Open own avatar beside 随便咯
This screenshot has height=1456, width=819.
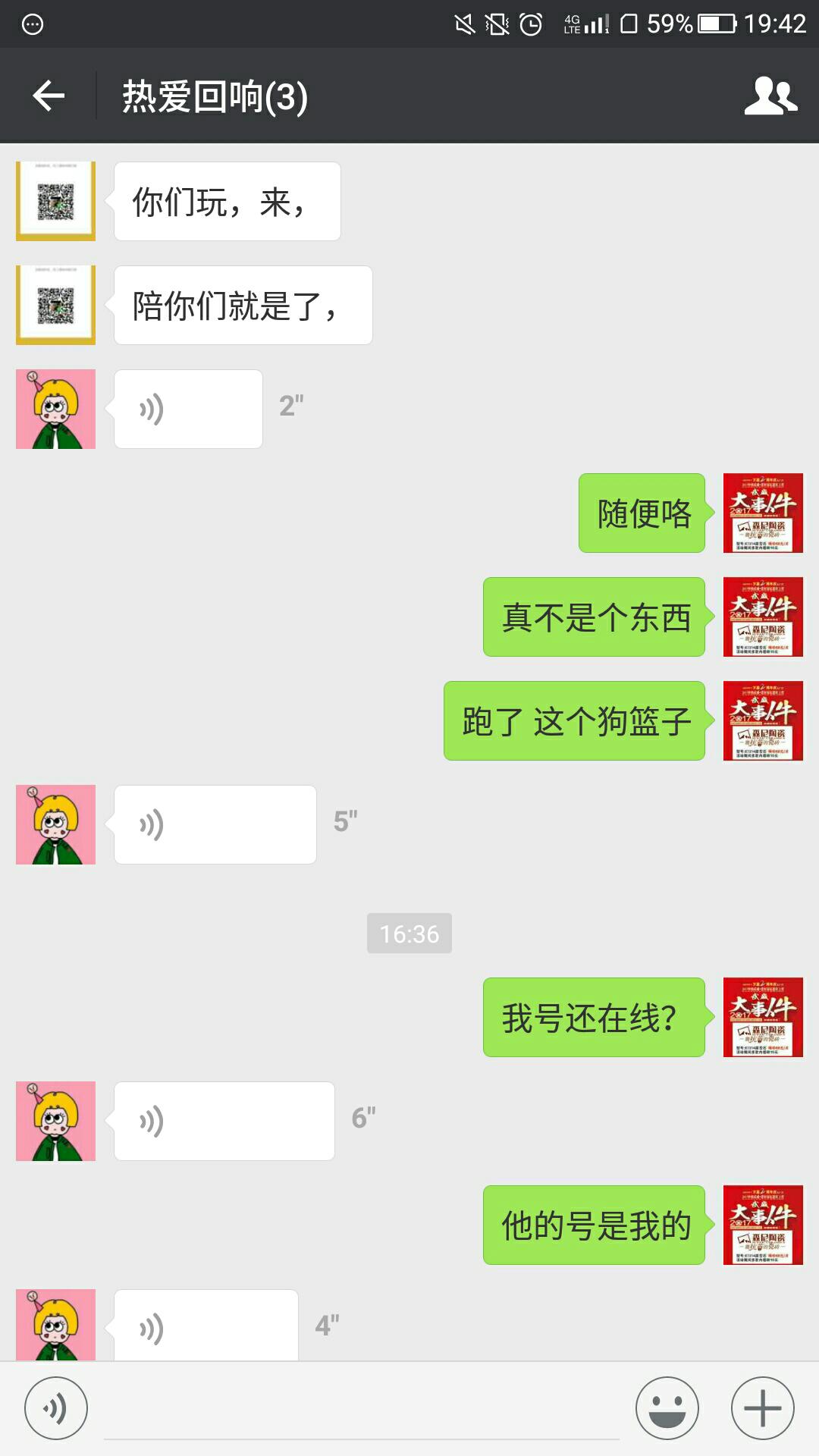763,513
